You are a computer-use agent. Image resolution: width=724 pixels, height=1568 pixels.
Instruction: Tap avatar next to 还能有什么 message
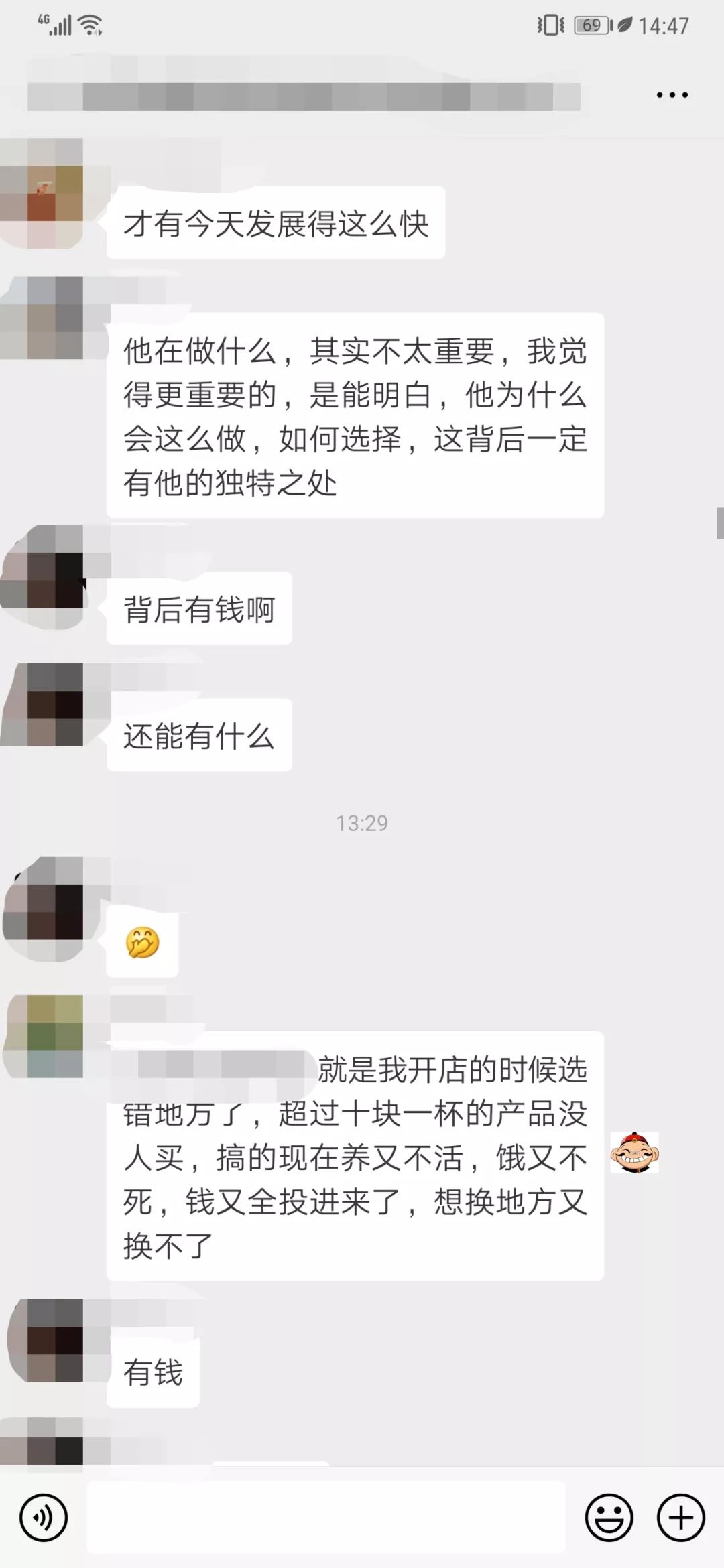click(42, 705)
